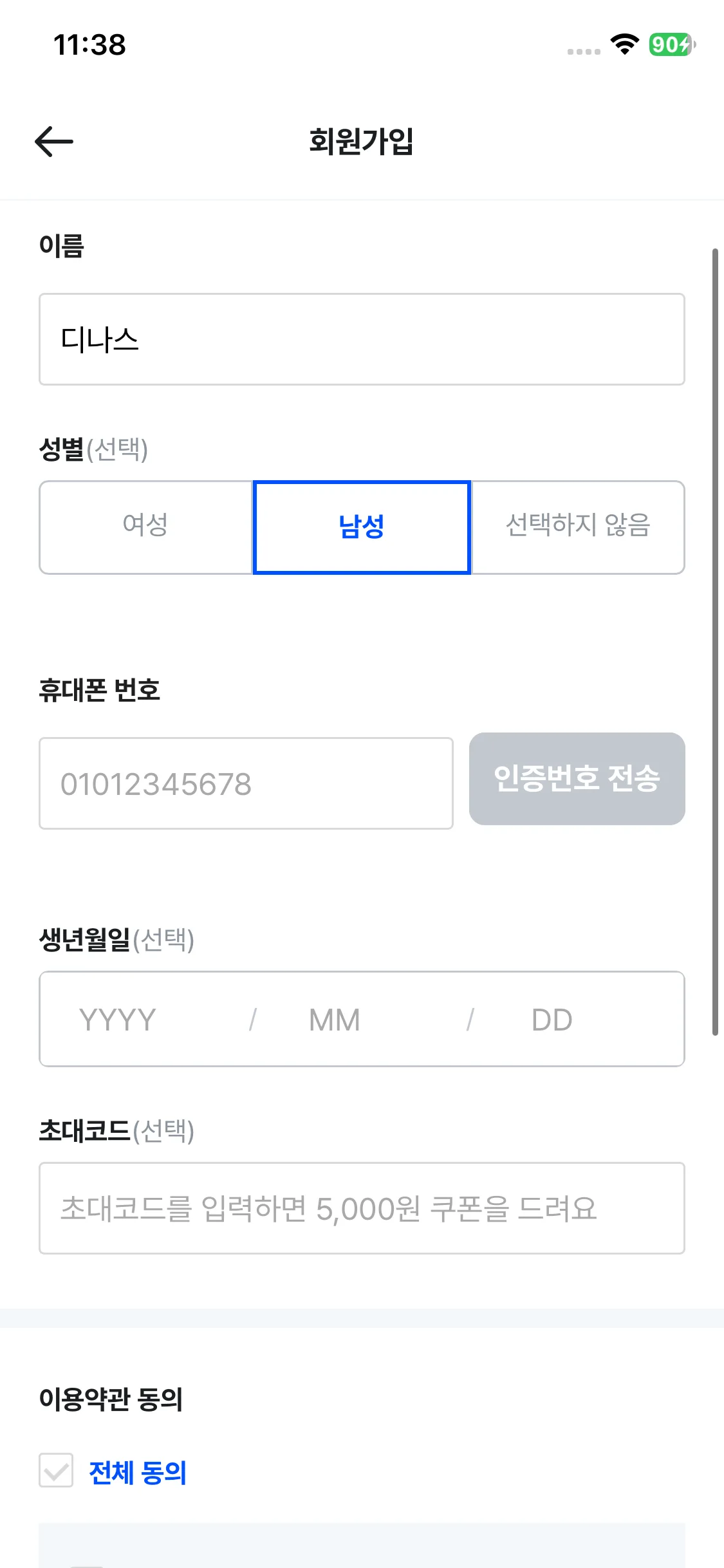
Task: Tap the 인증번호 전송 button
Action: (x=577, y=779)
